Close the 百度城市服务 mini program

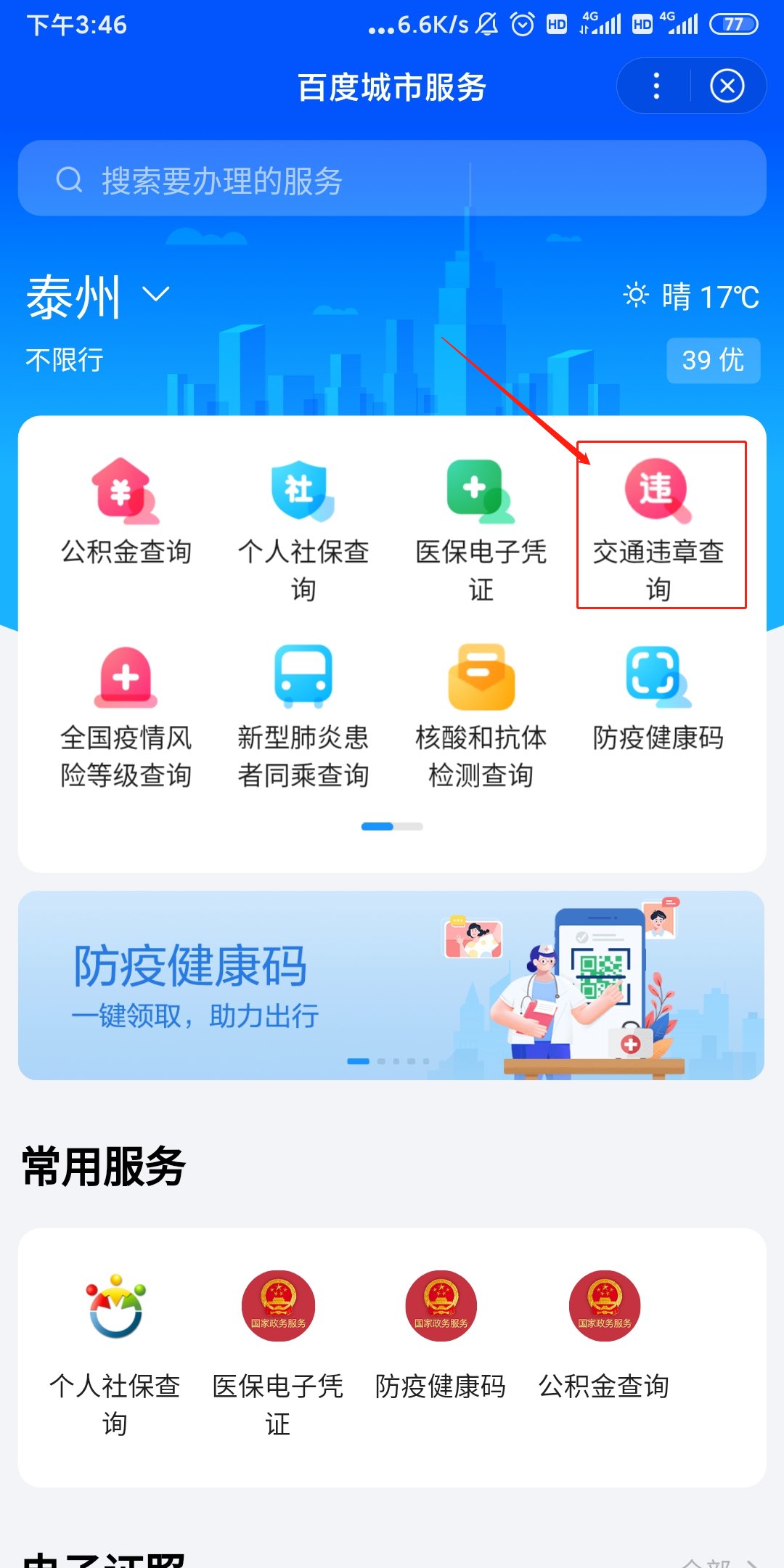[x=727, y=86]
